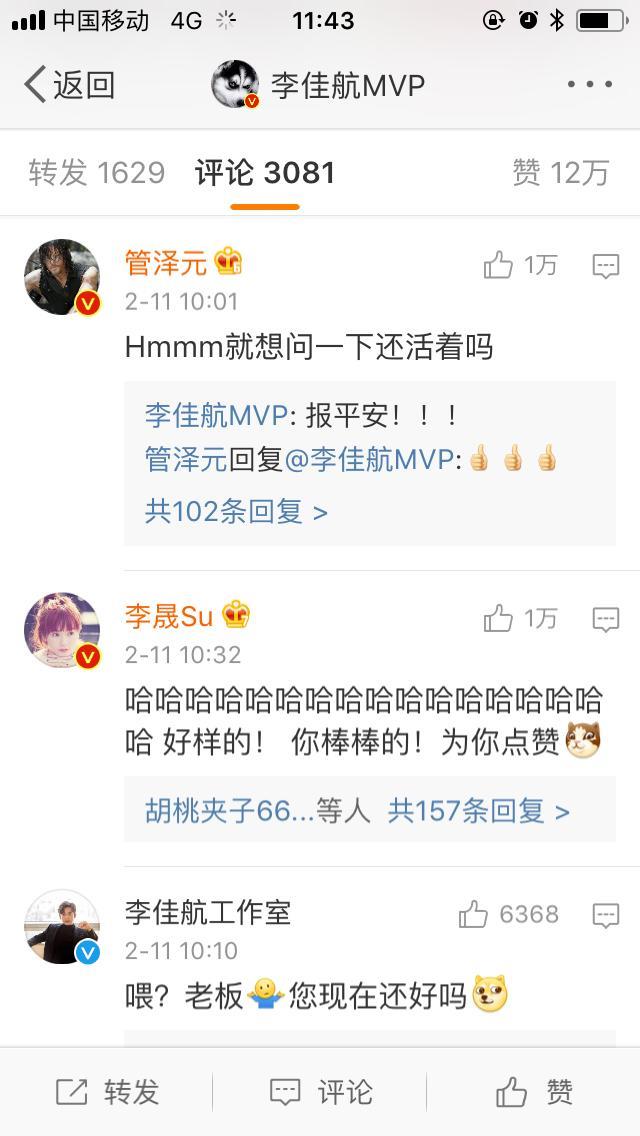
Task: Open 管泽元's profile avatar
Action: (x=62, y=277)
